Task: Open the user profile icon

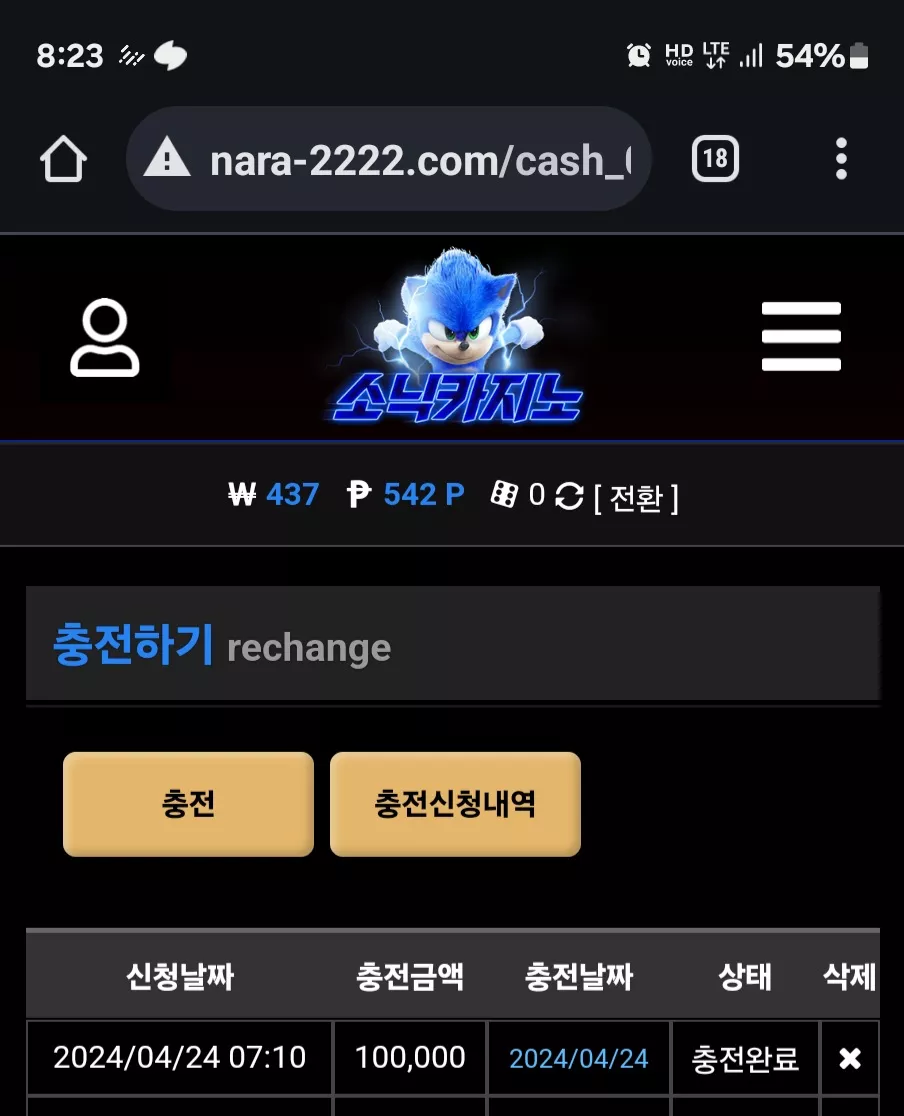Action: pyautogui.click(x=105, y=337)
